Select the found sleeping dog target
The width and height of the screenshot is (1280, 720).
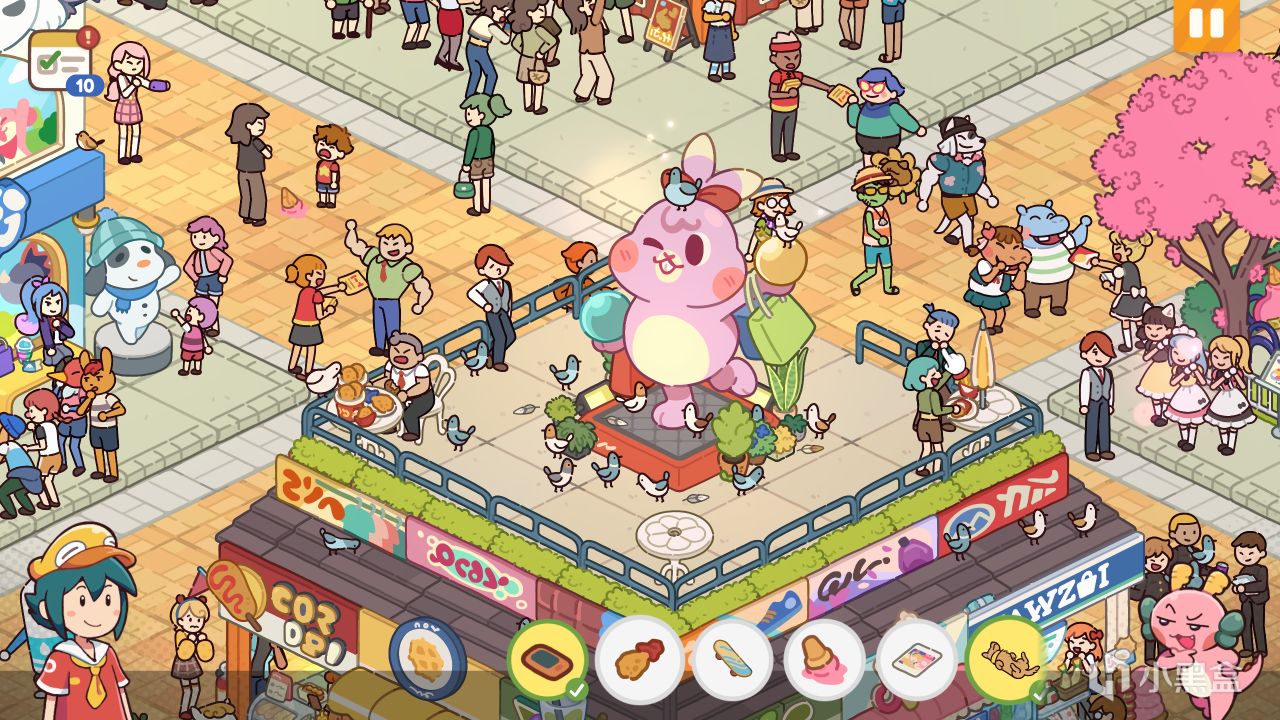(x=1006, y=660)
